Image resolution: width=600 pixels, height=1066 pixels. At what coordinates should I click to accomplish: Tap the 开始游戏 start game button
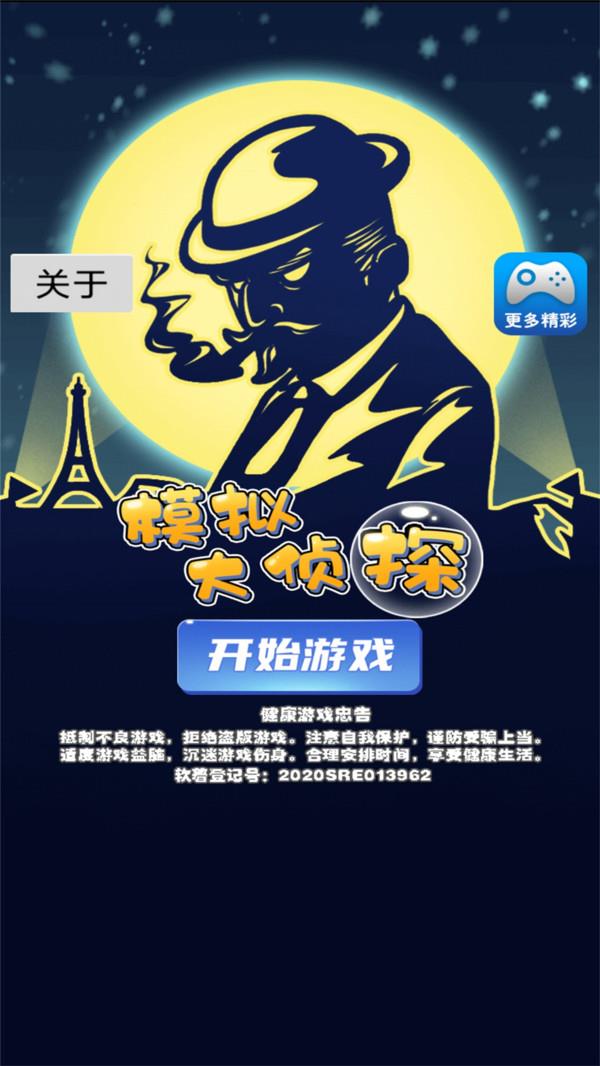coord(300,657)
